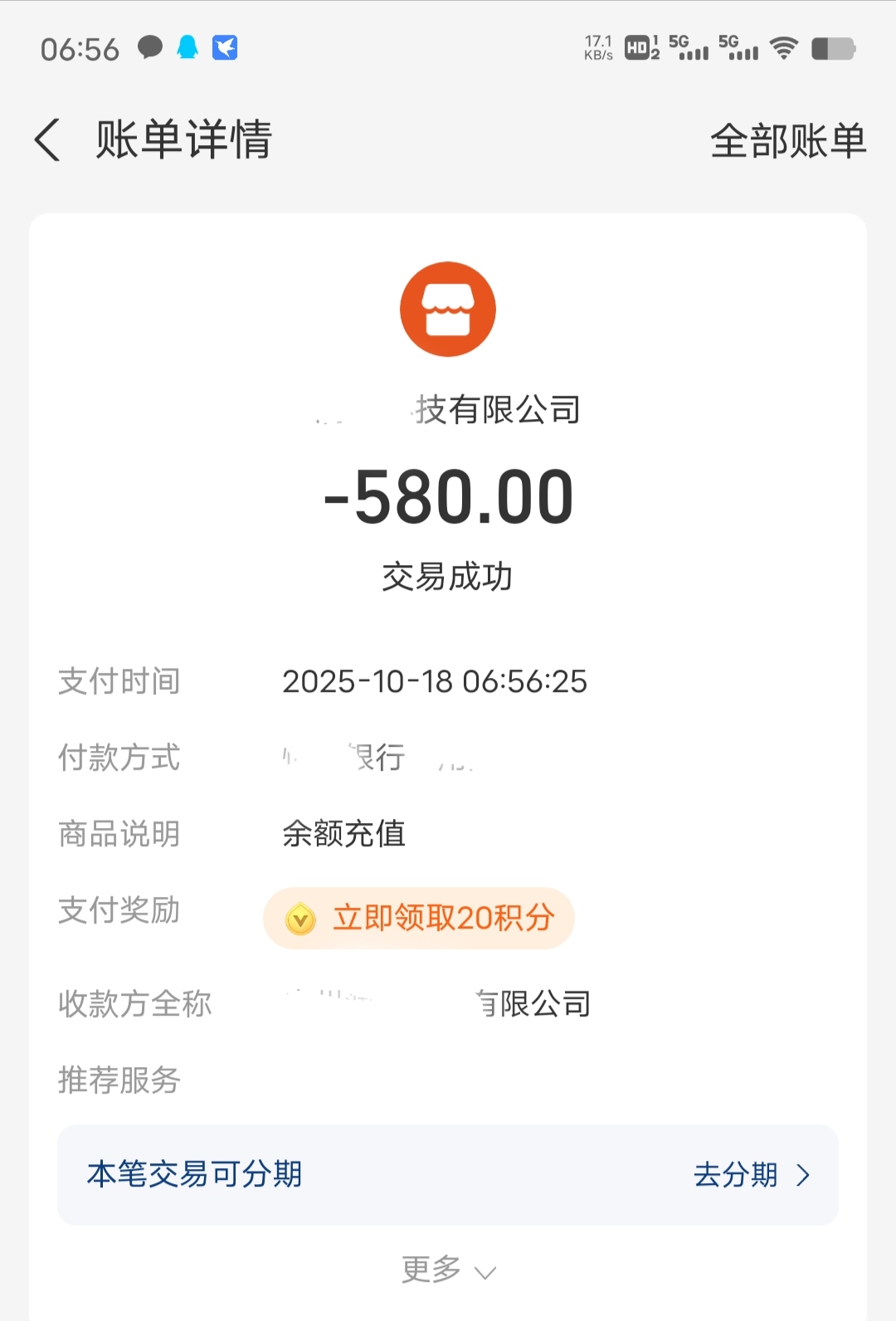Go back from bill details
The width and height of the screenshot is (896, 1321).
[48, 139]
